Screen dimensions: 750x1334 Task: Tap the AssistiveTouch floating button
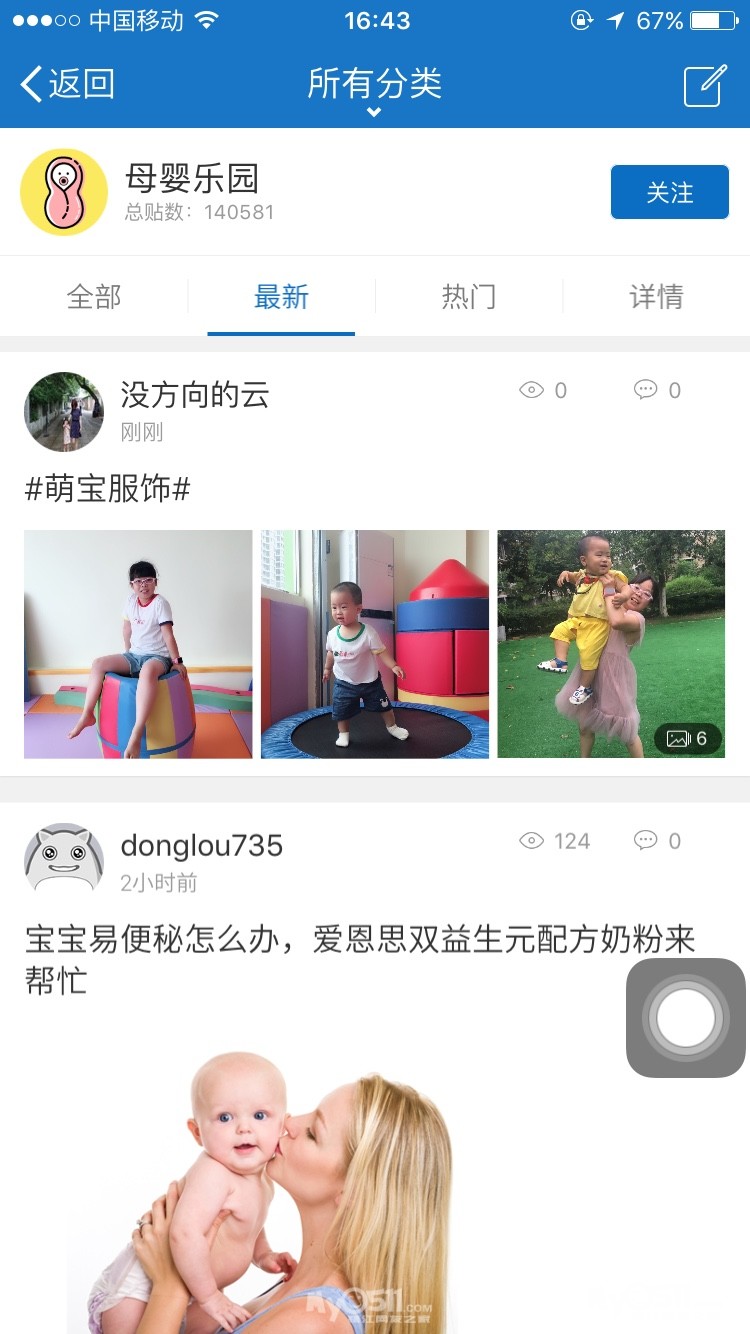coord(686,1018)
